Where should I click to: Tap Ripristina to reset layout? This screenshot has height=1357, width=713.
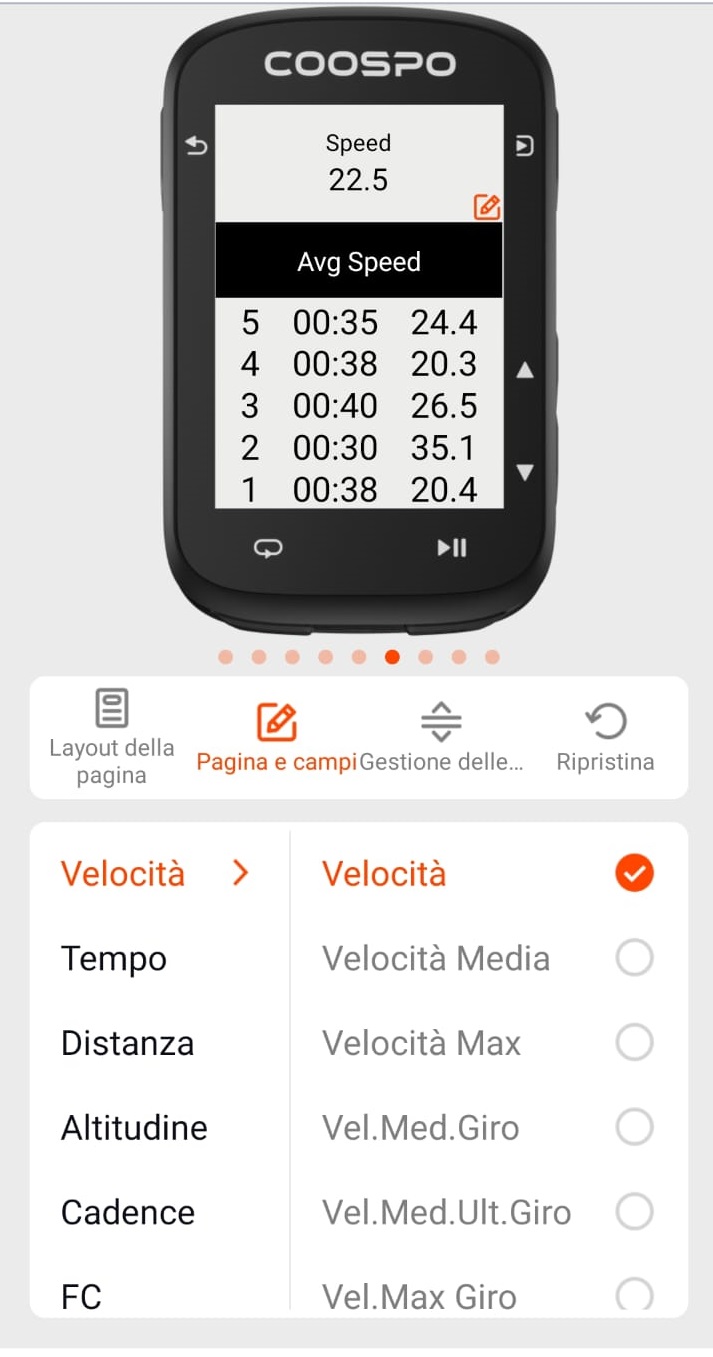605,737
